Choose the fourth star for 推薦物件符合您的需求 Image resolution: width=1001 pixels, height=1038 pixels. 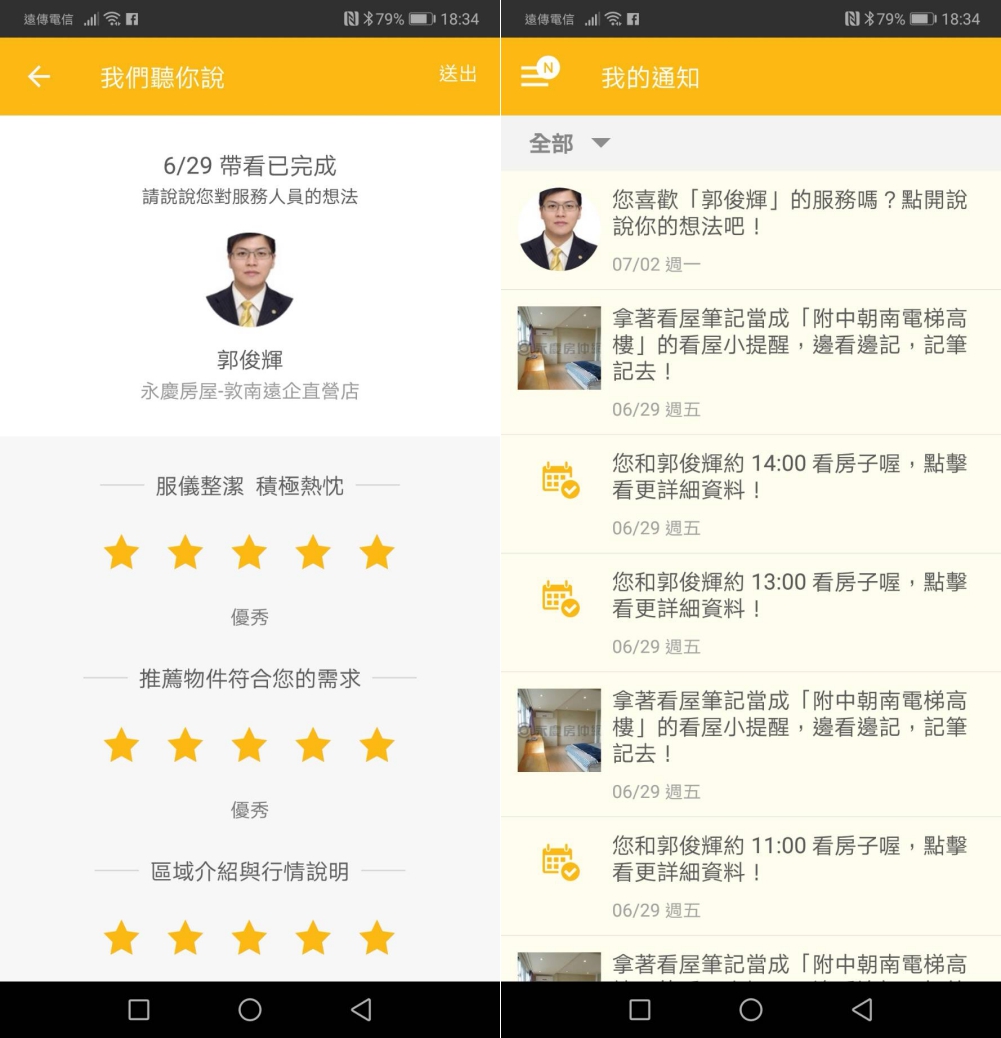313,745
